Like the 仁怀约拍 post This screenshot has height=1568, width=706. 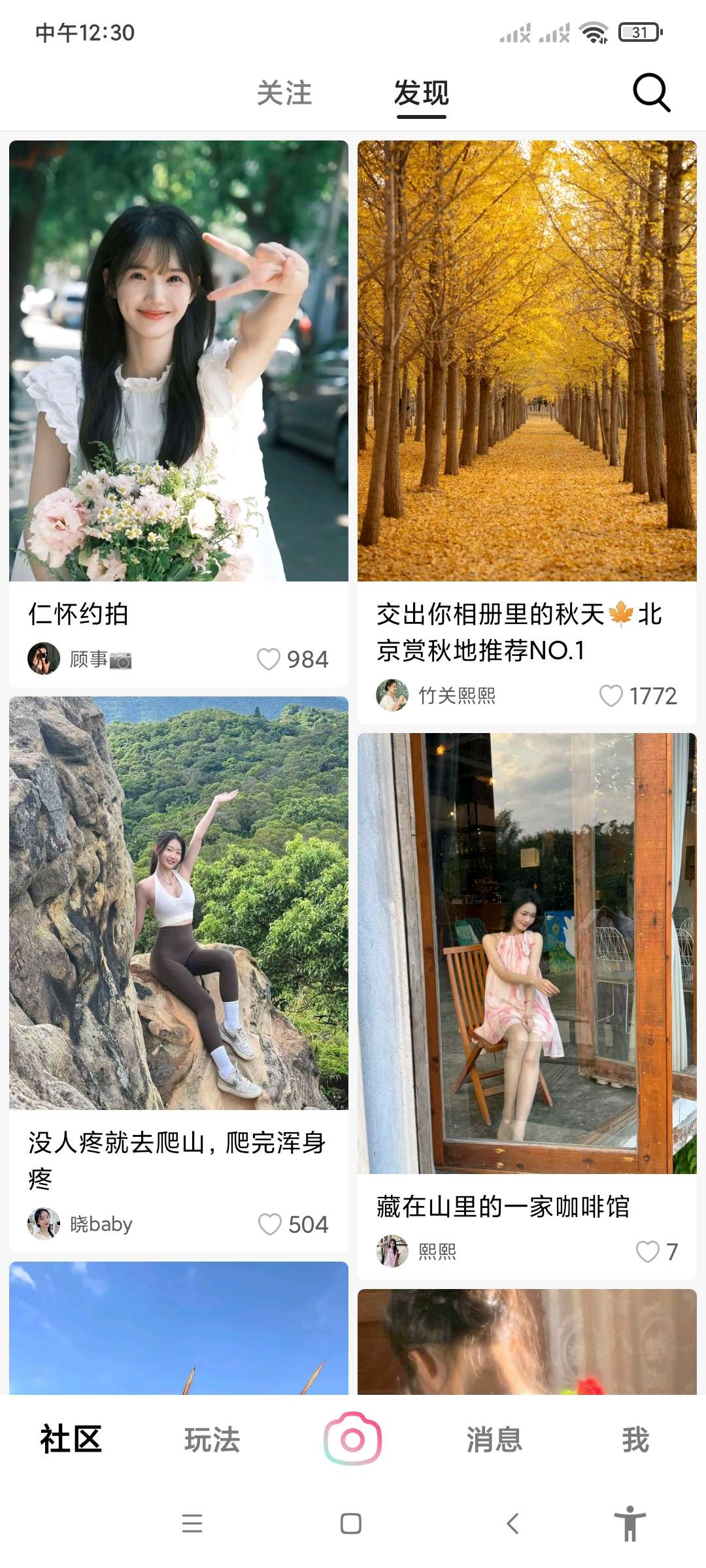tap(269, 659)
